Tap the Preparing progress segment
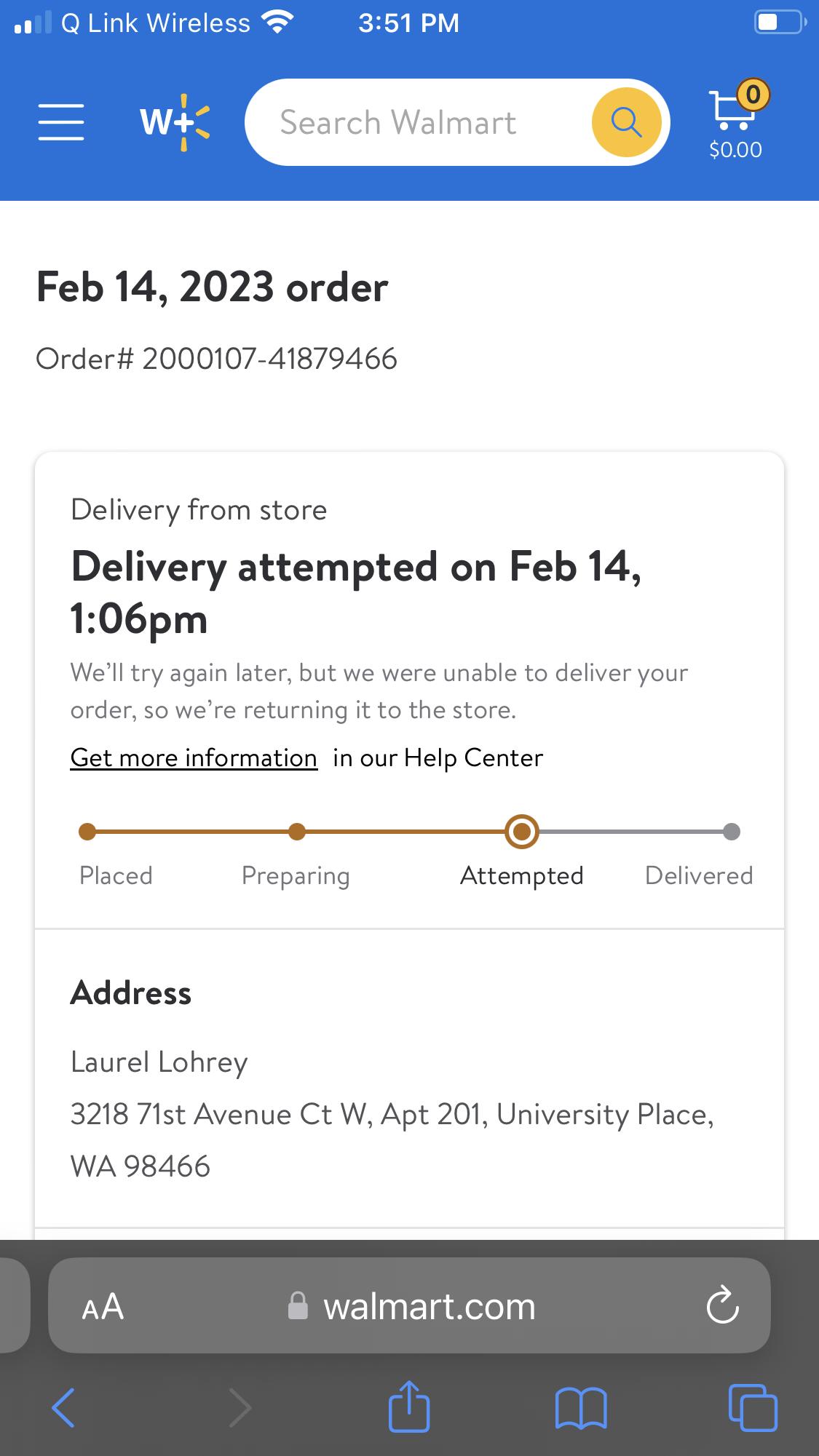 pos(296,831)
